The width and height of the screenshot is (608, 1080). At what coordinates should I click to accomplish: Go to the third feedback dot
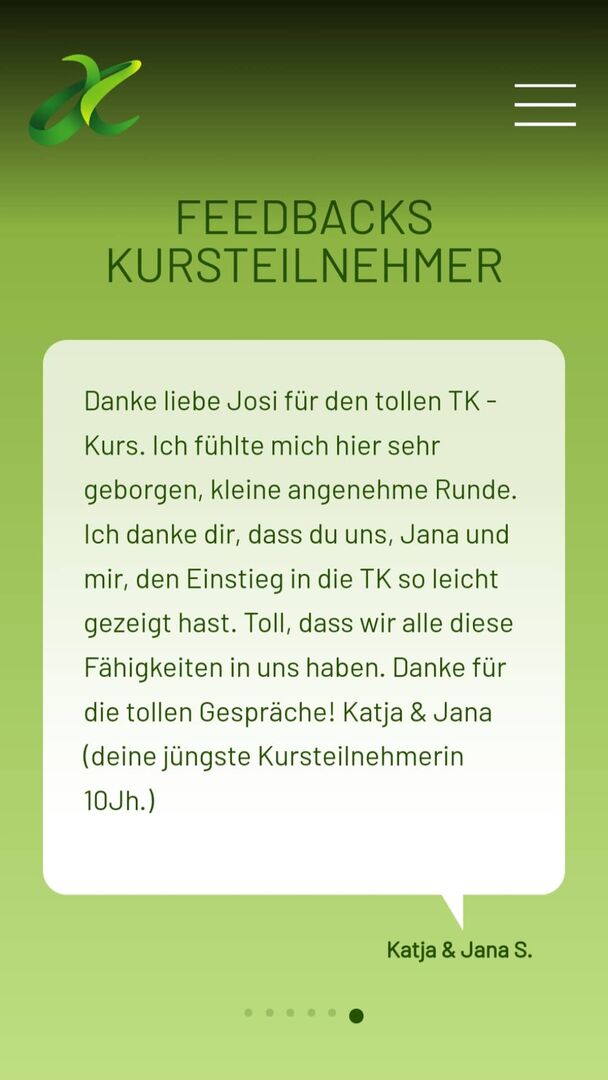(290, 1013)
